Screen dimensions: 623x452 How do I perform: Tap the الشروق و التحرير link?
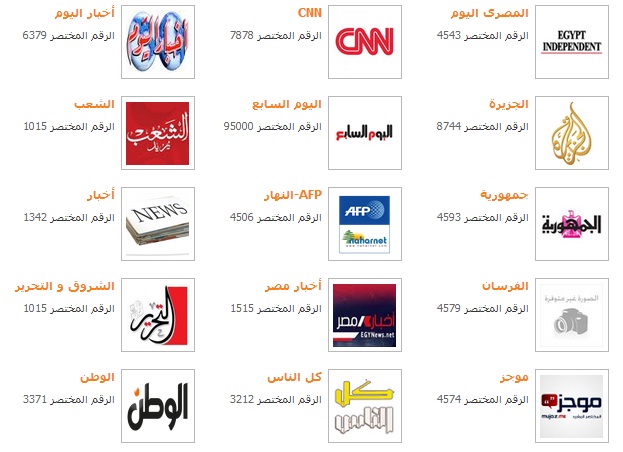point(66,285)
